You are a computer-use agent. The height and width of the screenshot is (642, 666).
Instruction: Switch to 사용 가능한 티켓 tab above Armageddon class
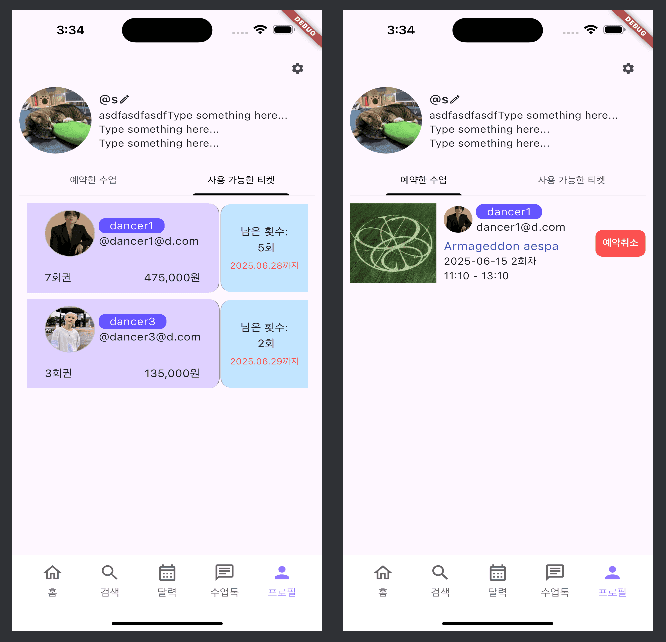click(571, 180)
